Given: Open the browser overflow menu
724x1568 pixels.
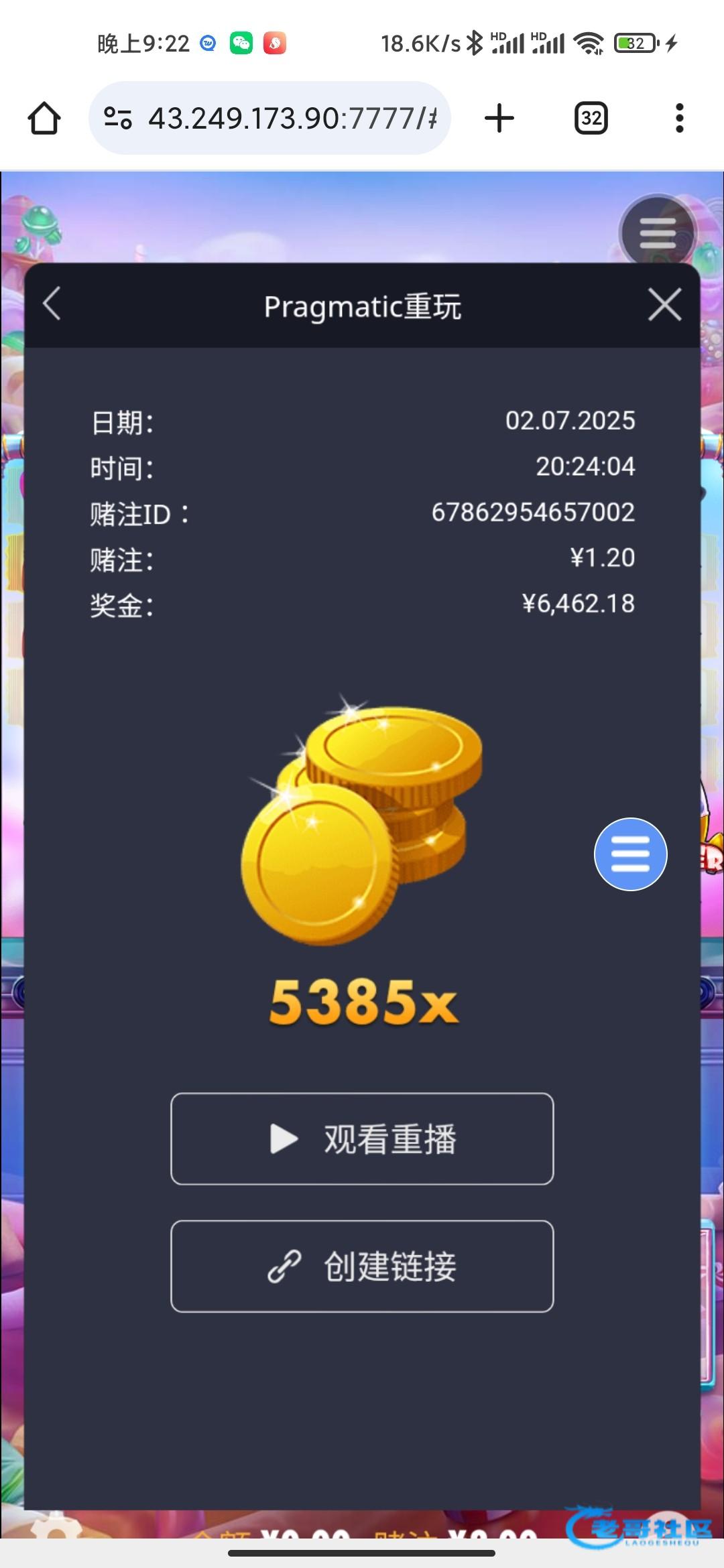Looking at the screenshot, I should (x=679, y=119).
